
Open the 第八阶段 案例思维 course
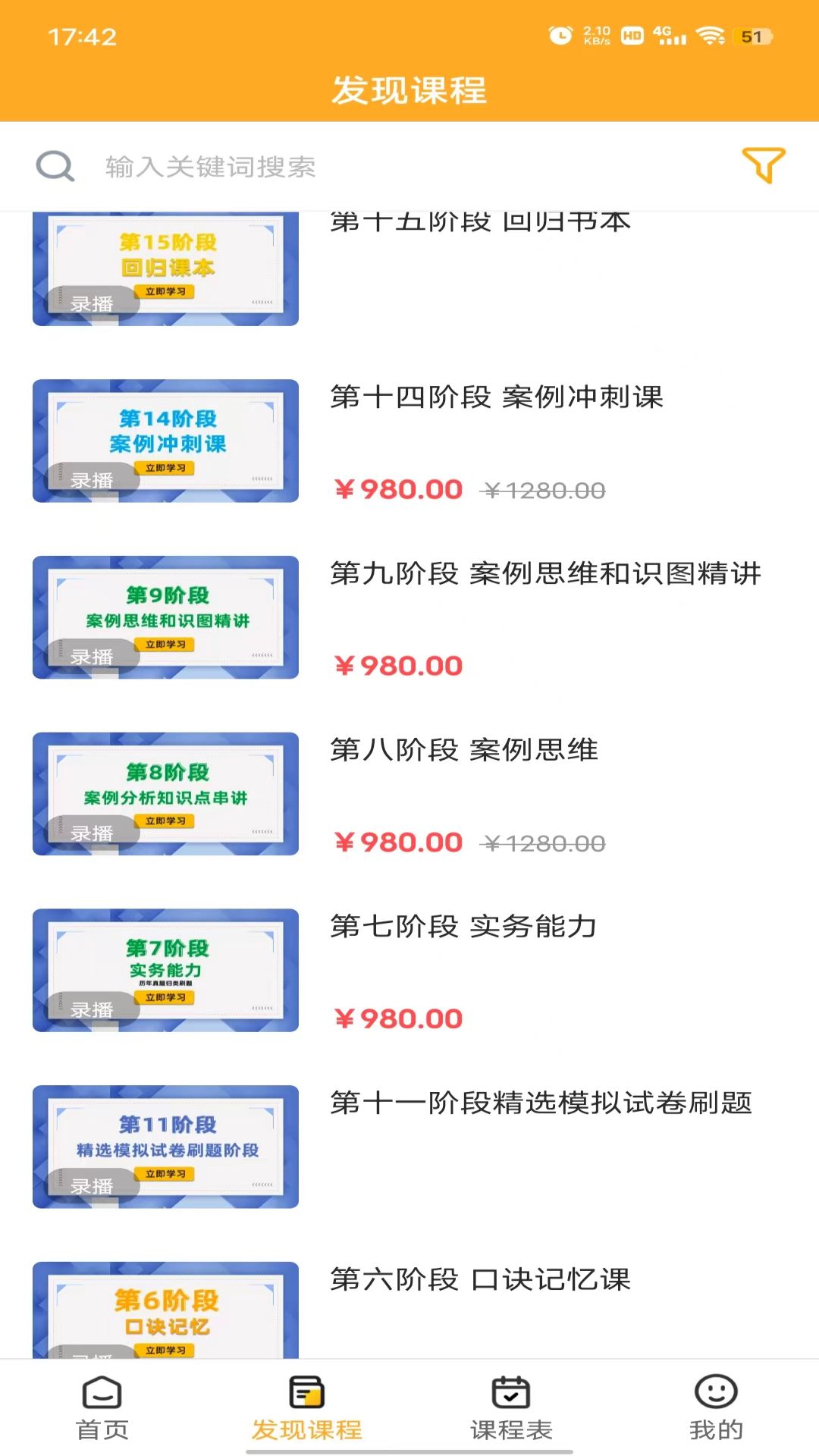tap(409, 794)
